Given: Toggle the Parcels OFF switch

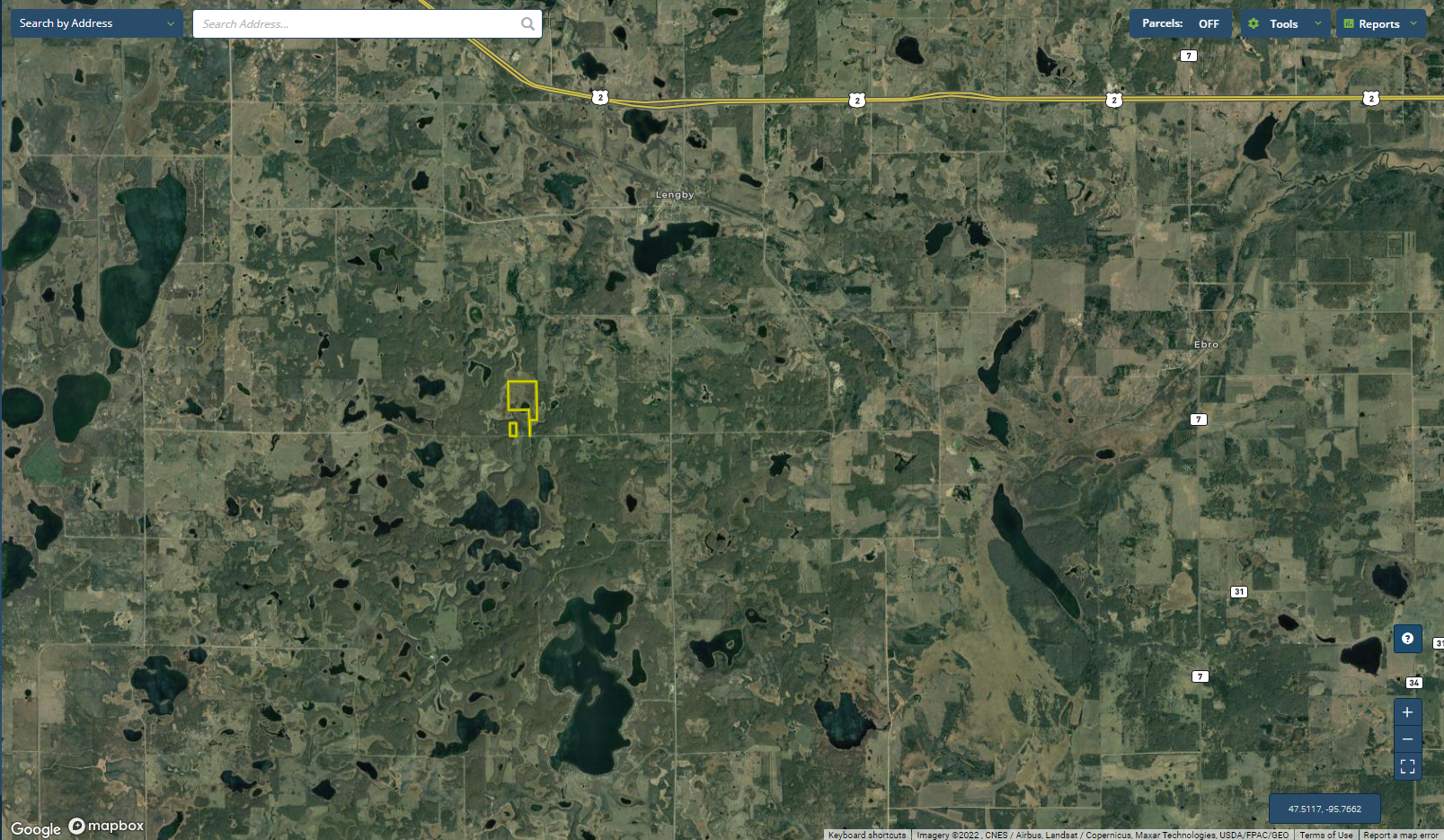Looking at the screenshot, I should pos(1181,23).
